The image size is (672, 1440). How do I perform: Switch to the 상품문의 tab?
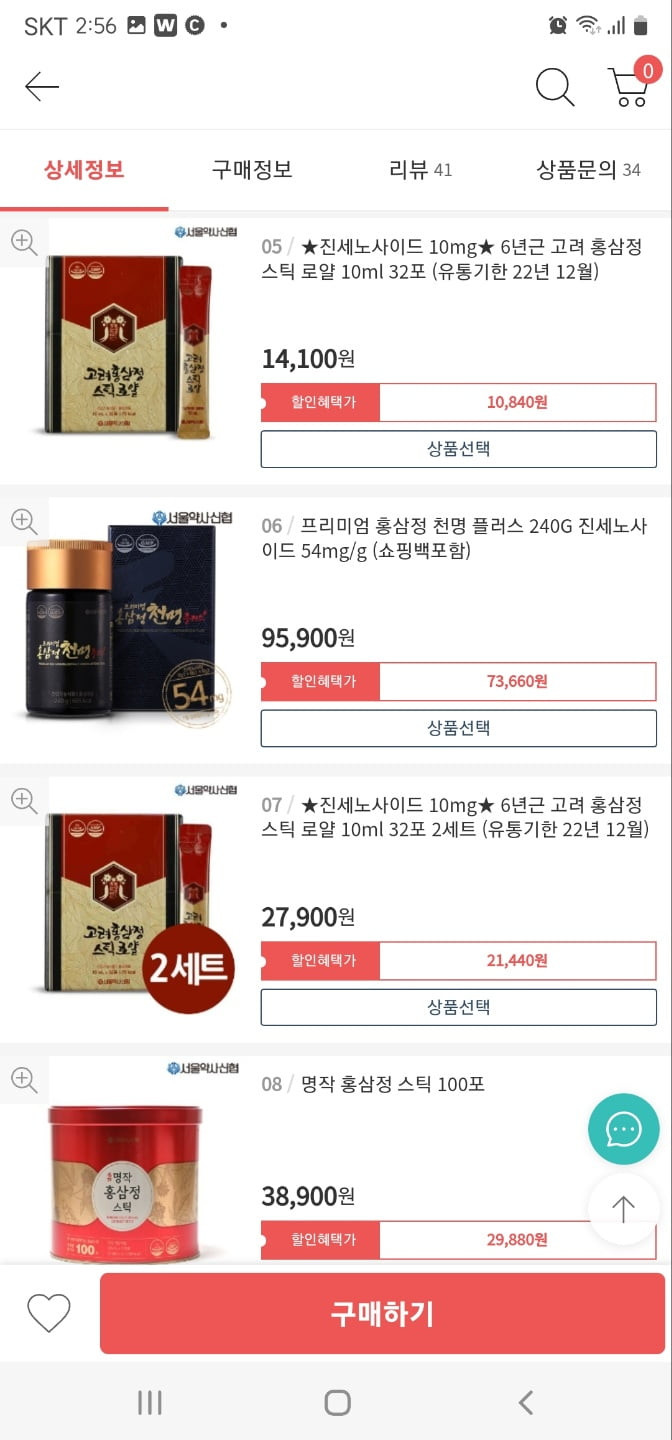point(588,170)
